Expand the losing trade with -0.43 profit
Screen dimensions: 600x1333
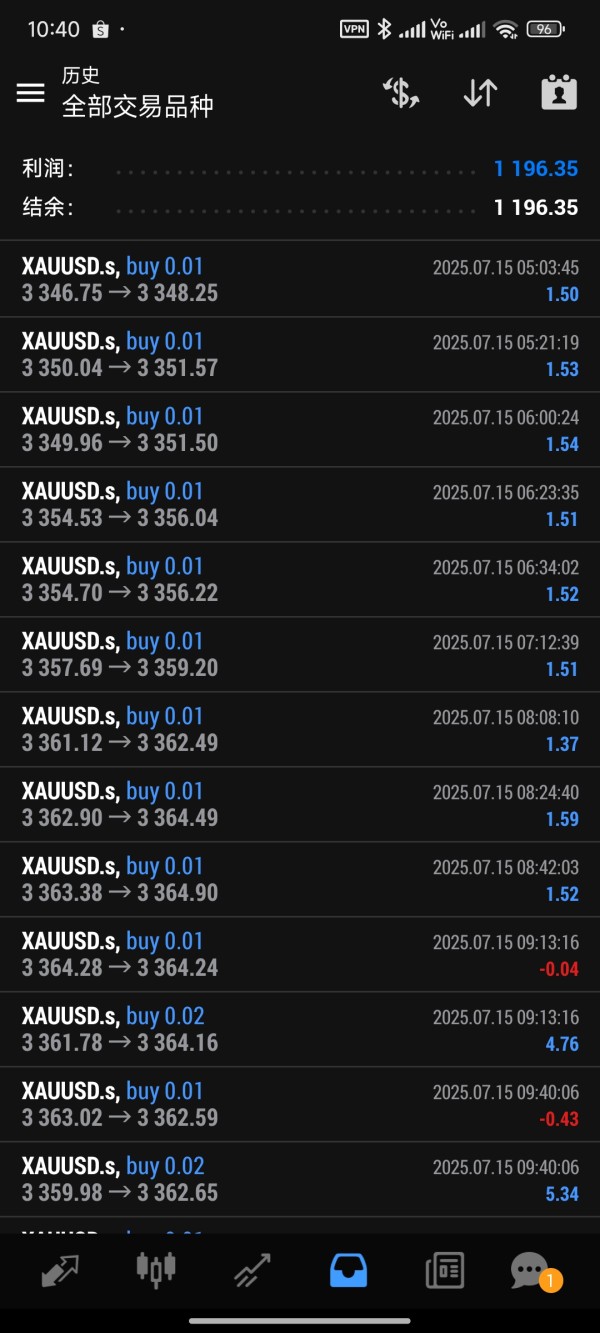click(x=300, y=1105)
